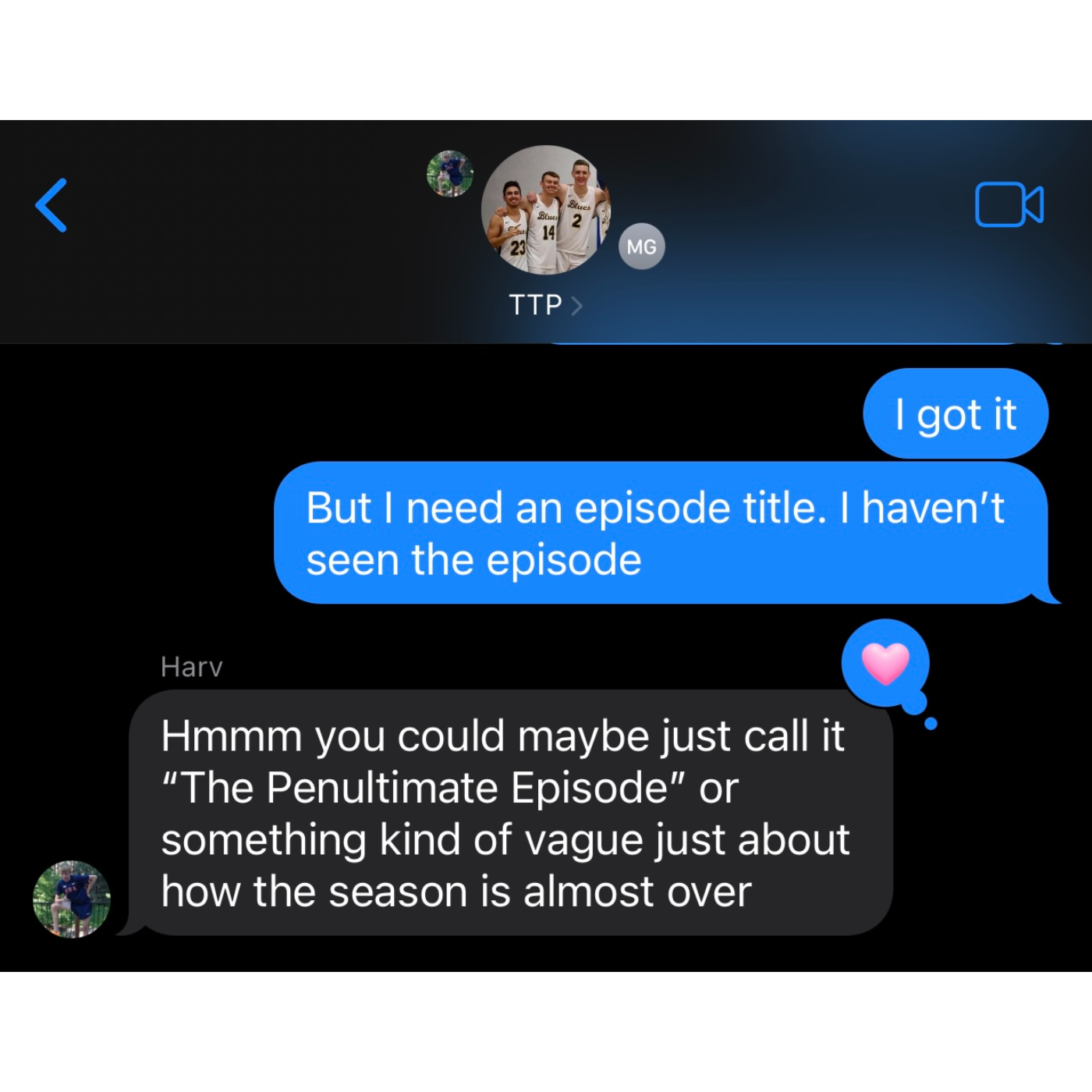The width and height of the screenshot is (1092, 1092).
Task: Tap the heart reaction on Harv's message
Action: pos(885,663)
